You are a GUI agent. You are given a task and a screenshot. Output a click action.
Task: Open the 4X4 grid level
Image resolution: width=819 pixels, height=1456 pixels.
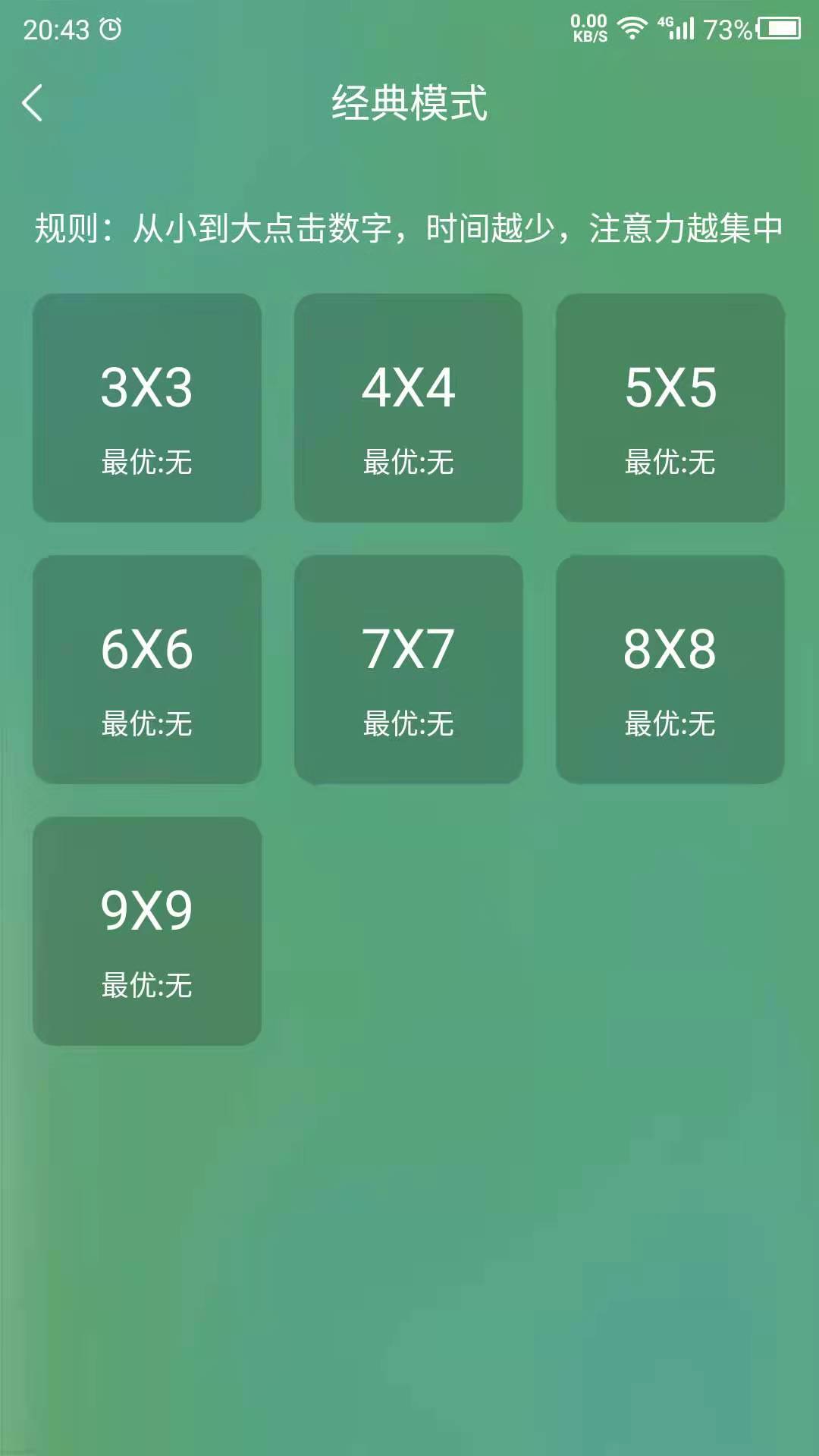[x=408, y=408]
